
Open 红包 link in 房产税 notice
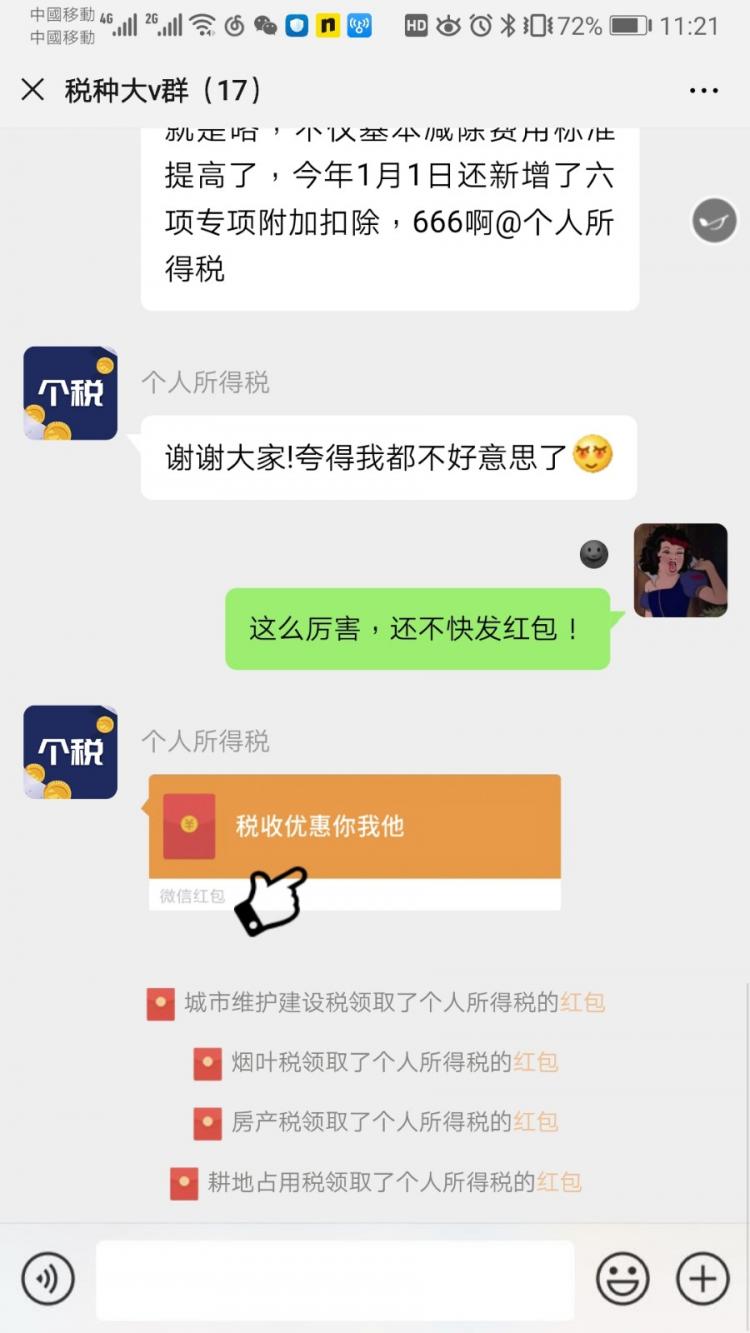click(535, 1123)
